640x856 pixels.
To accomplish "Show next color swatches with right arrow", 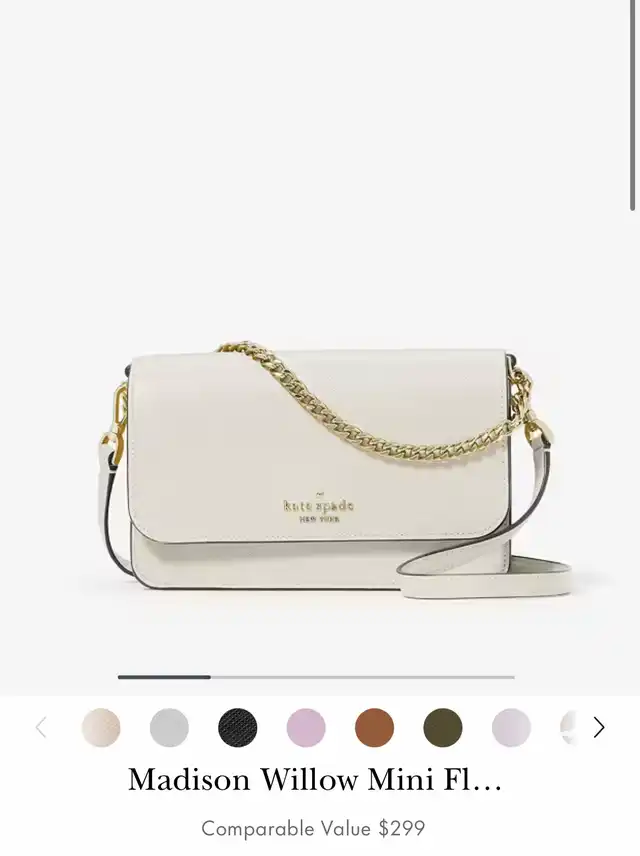I will tap(598, 727).
